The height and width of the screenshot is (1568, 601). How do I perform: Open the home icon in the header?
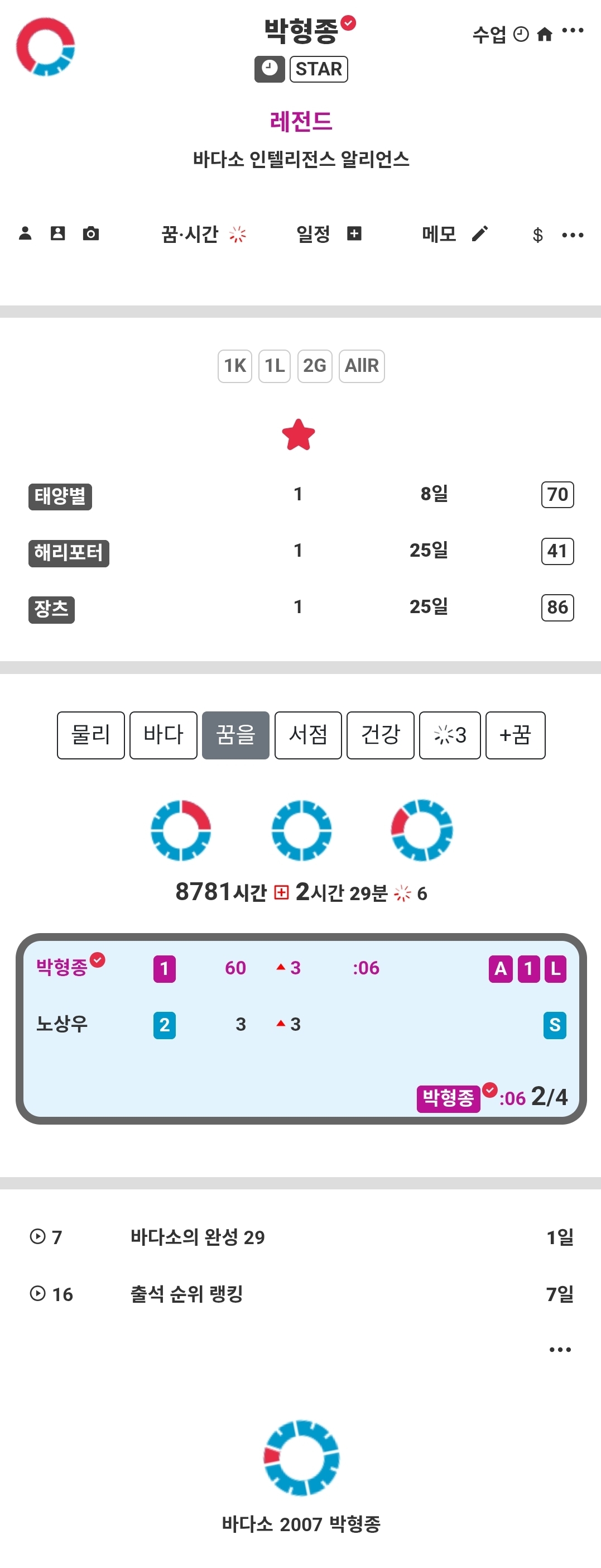(x=545, y=34)
